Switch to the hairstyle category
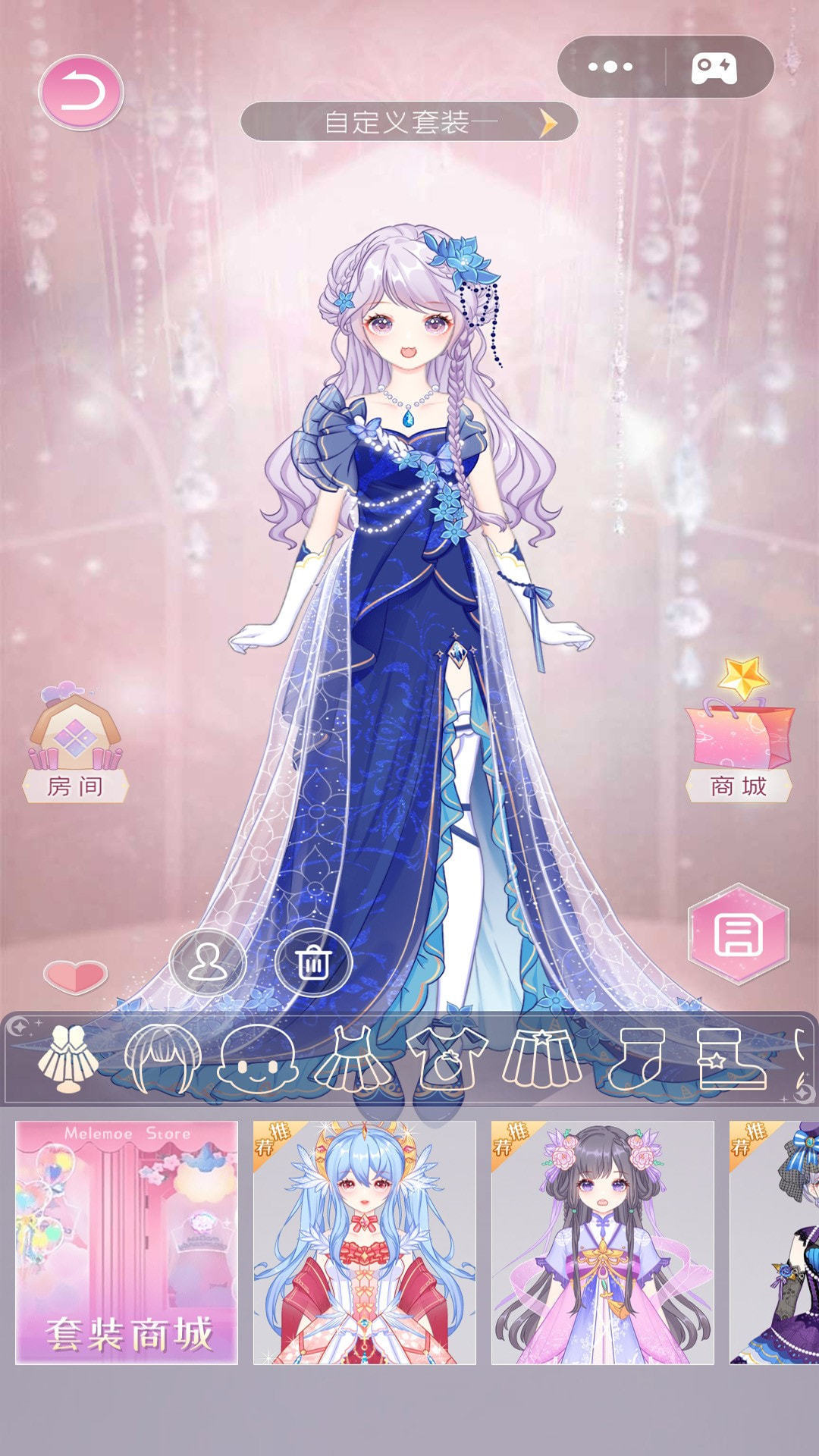 163,1058
